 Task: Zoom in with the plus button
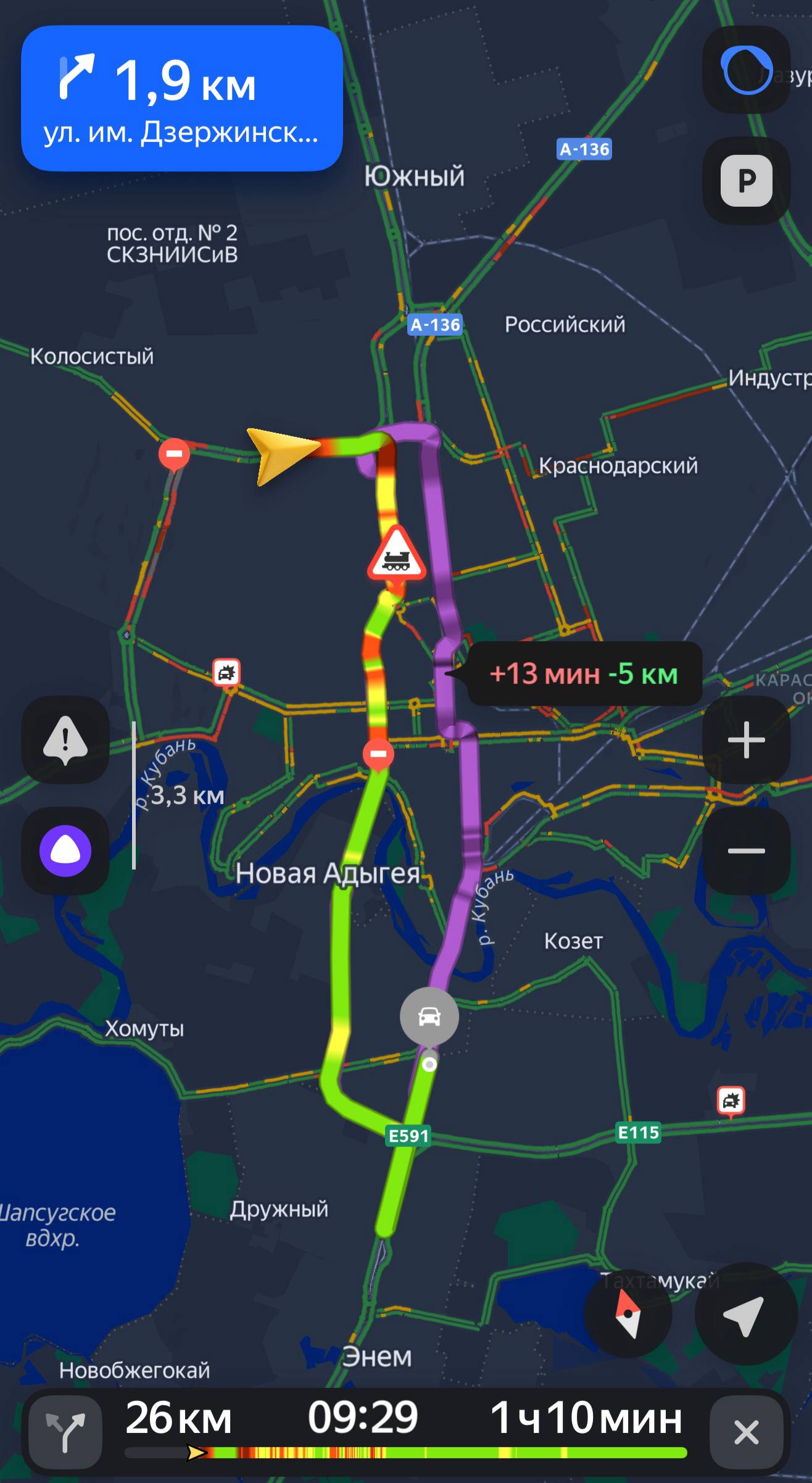click(746, 739)
